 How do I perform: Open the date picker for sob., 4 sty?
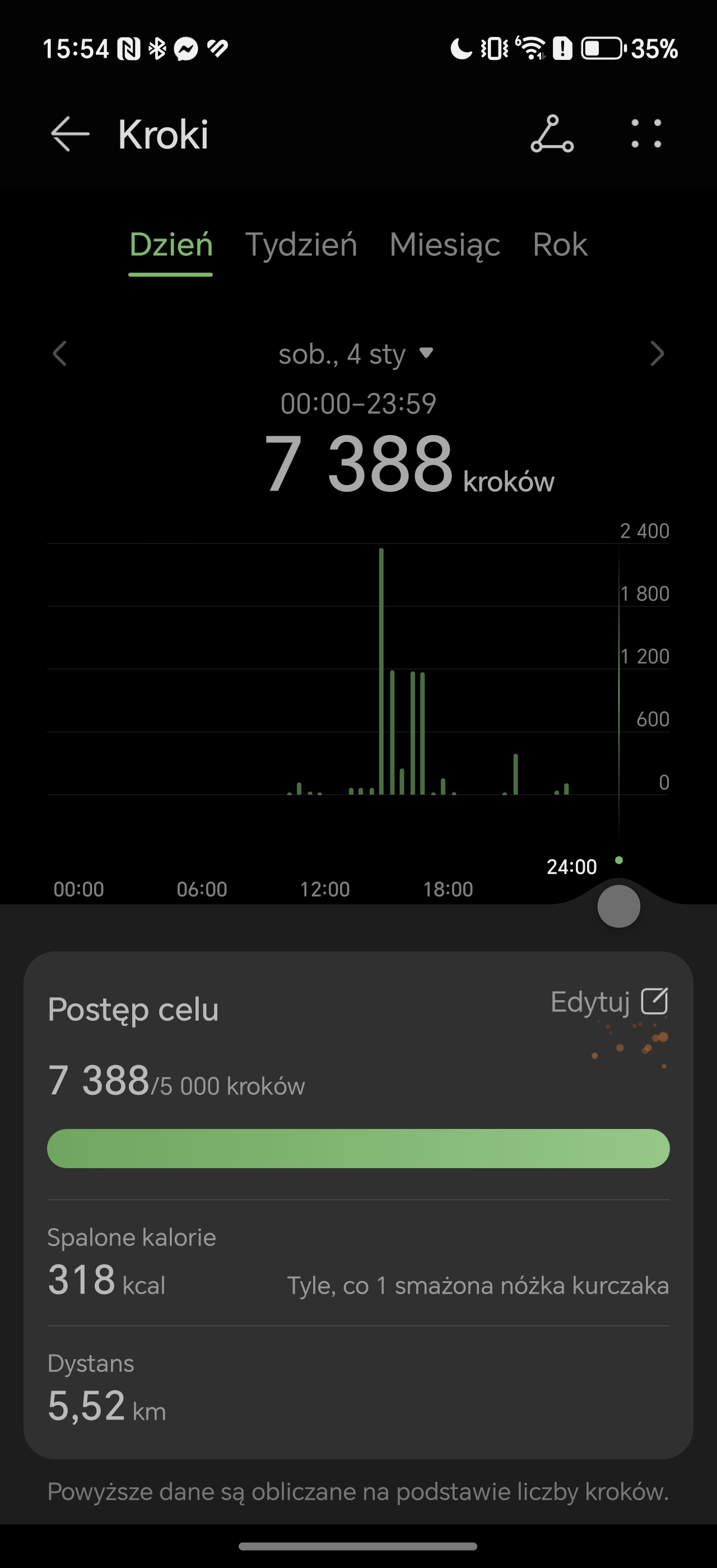tap(356, 354)
